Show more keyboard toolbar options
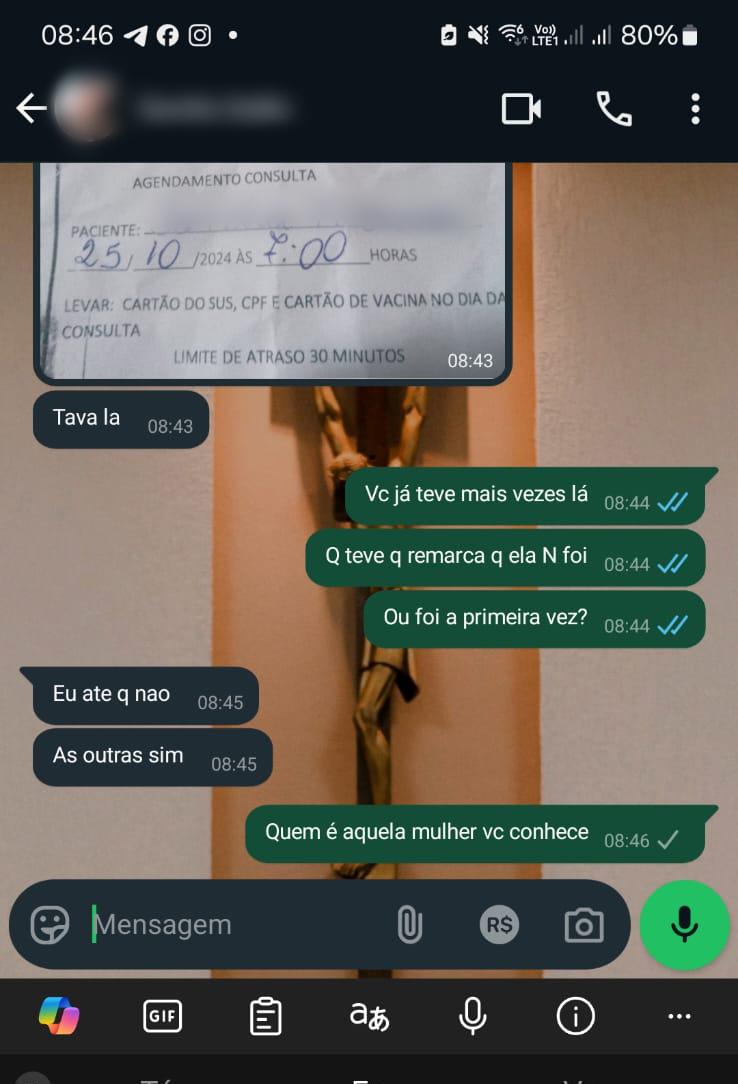 (x=679, y=1017)
